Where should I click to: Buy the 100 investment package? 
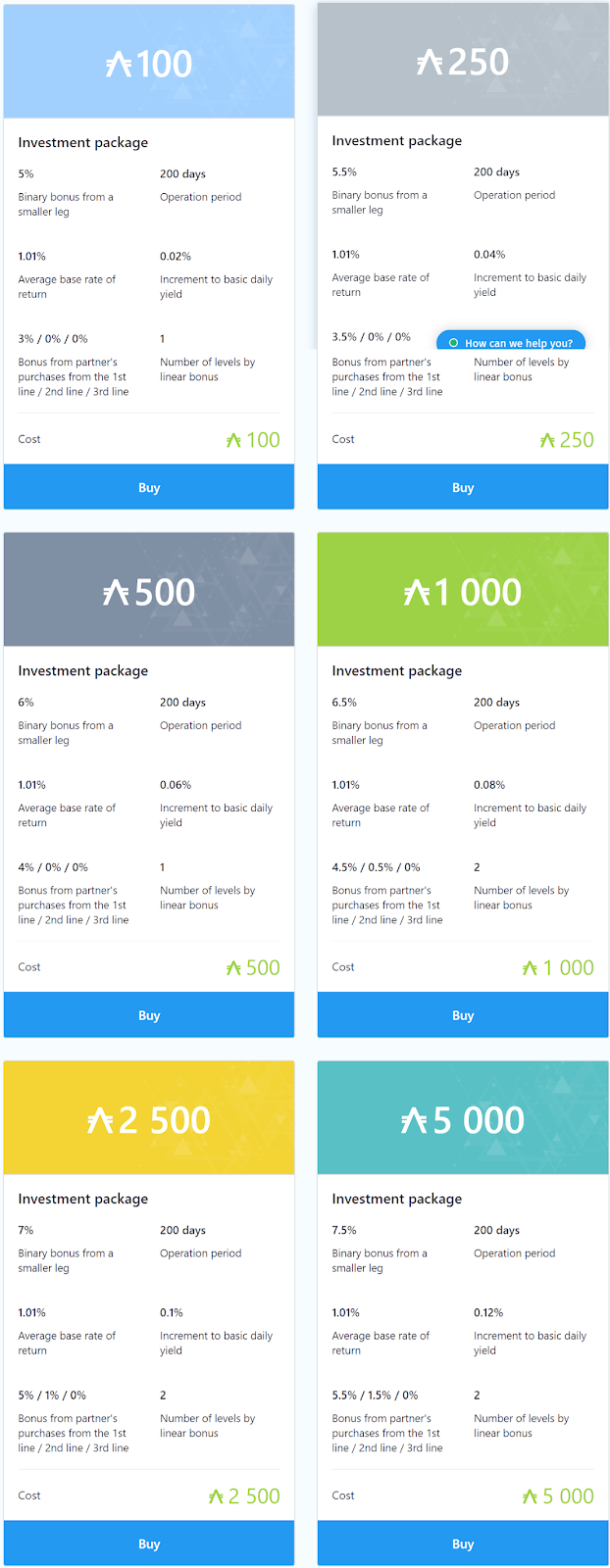[149, 487]
